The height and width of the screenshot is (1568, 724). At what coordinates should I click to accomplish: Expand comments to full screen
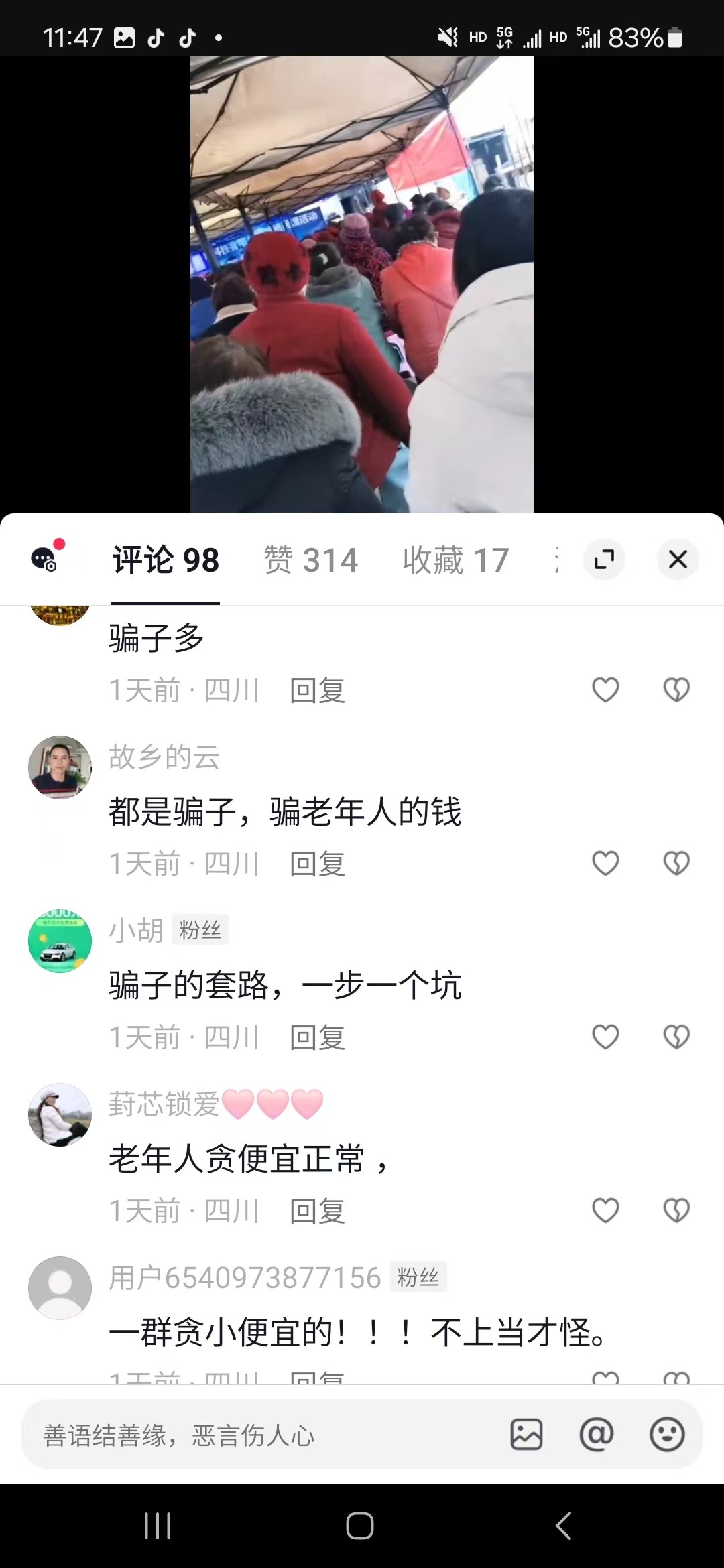pos(604,560)
